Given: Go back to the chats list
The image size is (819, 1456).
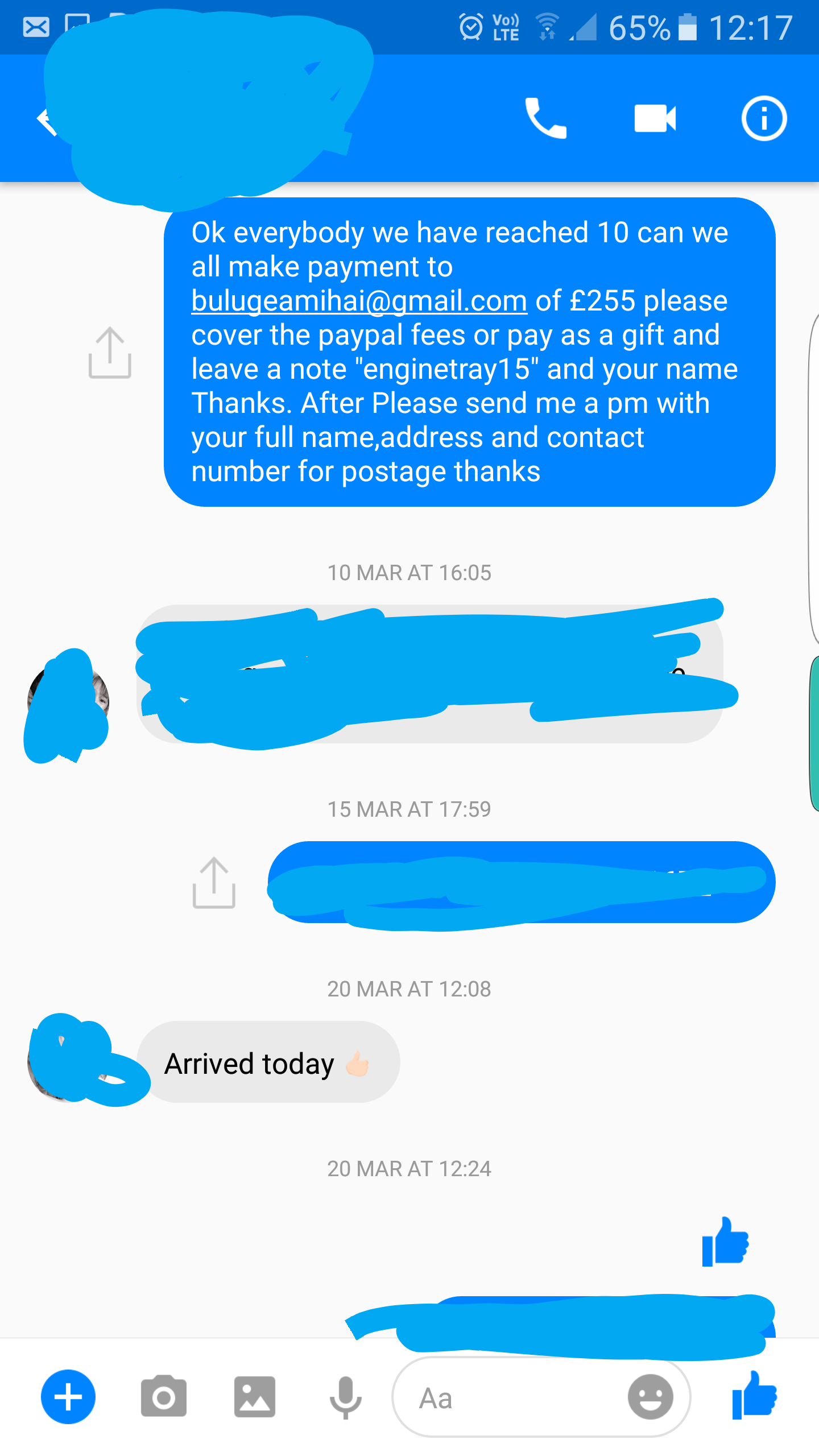Looking at the screenshot, I should click(47, 119).
